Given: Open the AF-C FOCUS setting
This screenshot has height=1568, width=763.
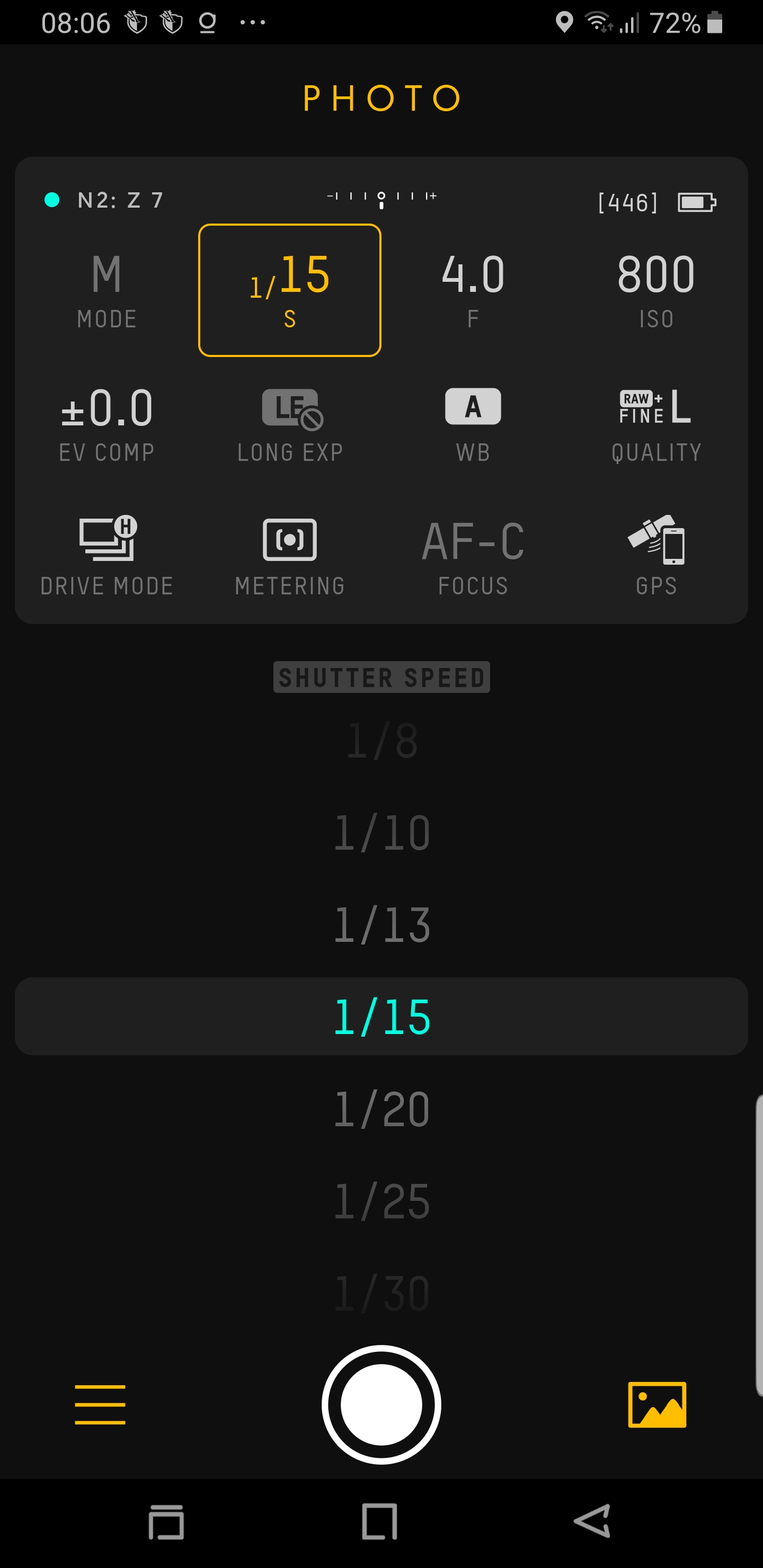Looking at the screenshot, I should tap(473, 556).
